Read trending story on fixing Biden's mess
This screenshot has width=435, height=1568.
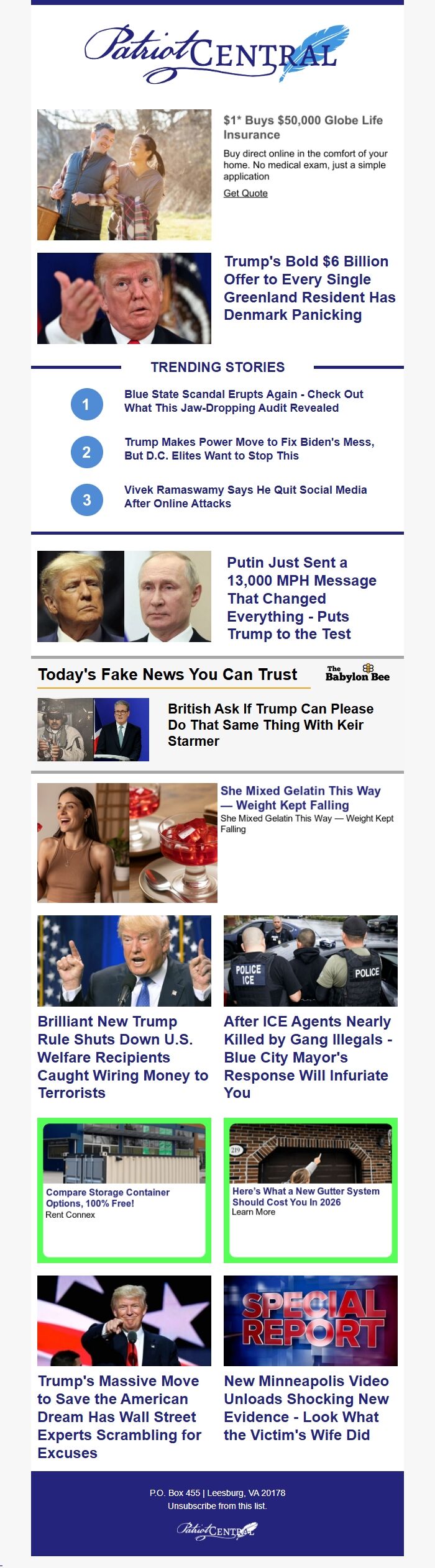[249, 449]
